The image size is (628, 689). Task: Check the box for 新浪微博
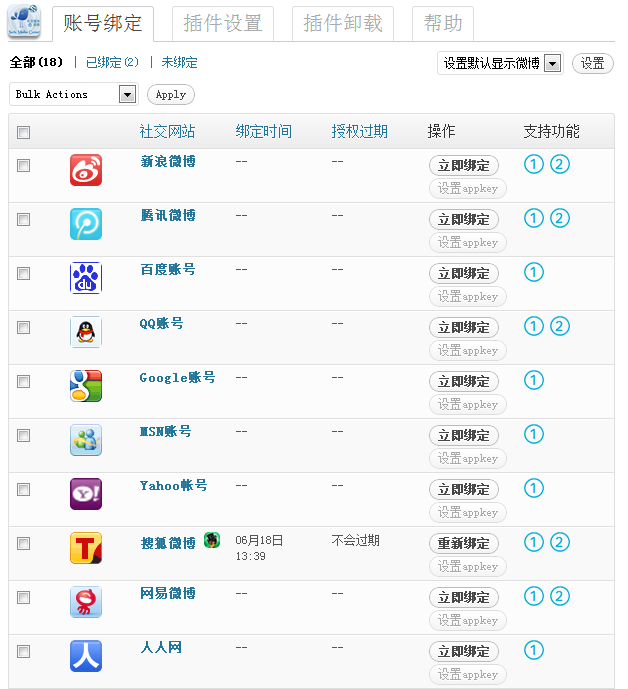pyautogui.click(x=24, y=165)
